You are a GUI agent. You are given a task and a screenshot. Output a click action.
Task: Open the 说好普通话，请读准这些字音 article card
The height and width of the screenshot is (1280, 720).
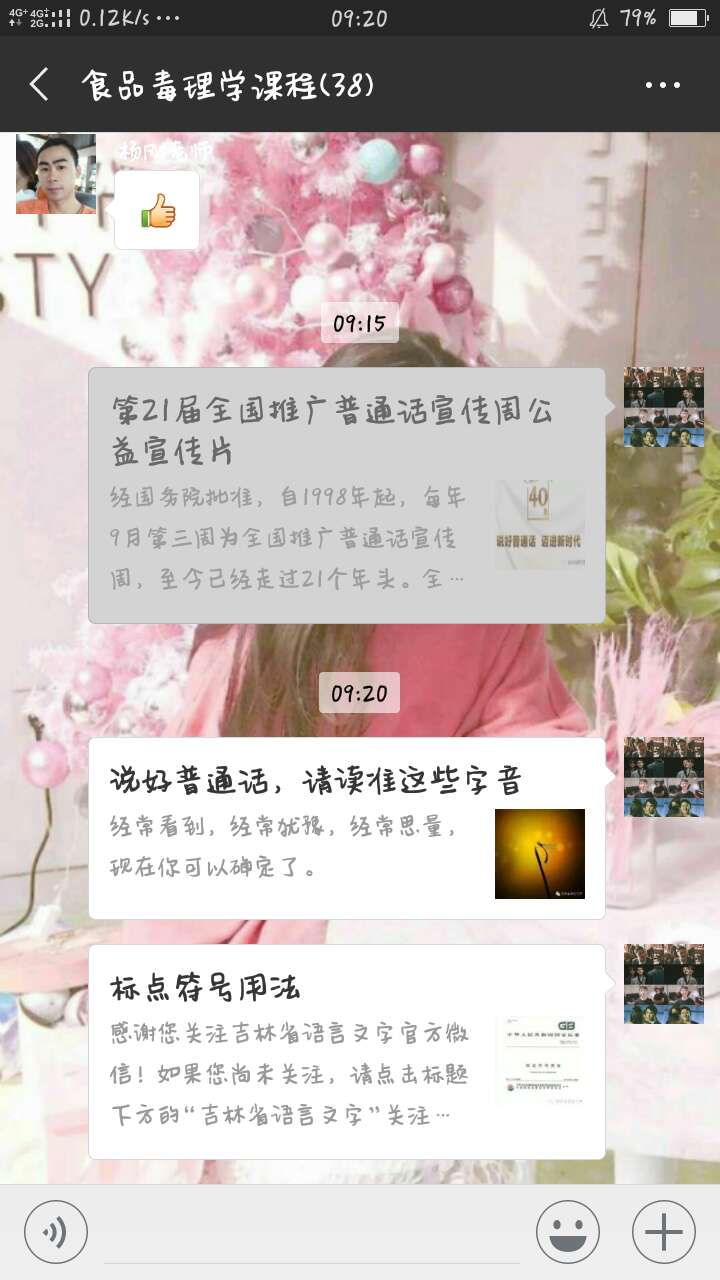click(346, 828)
